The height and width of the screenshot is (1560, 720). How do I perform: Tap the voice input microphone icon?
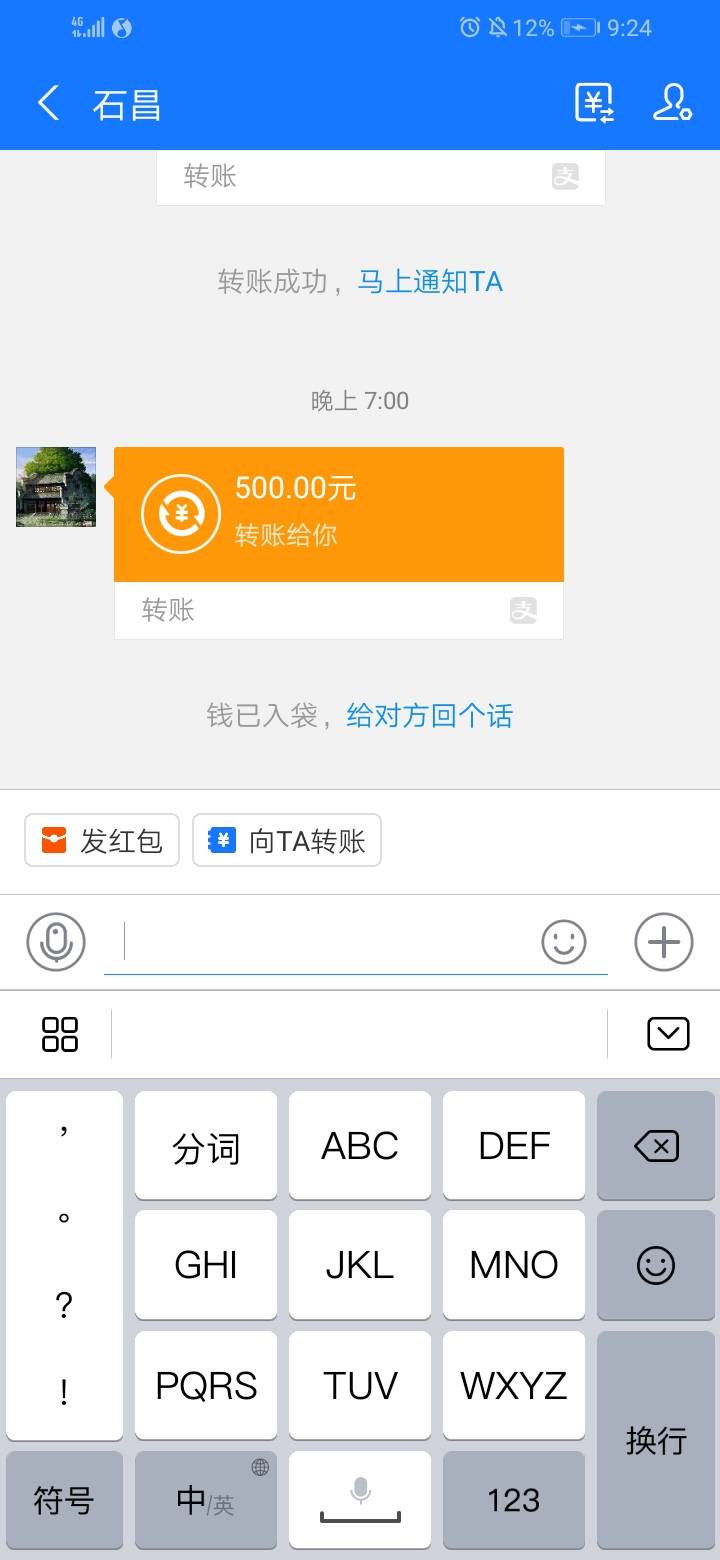[x=55, y=941]
